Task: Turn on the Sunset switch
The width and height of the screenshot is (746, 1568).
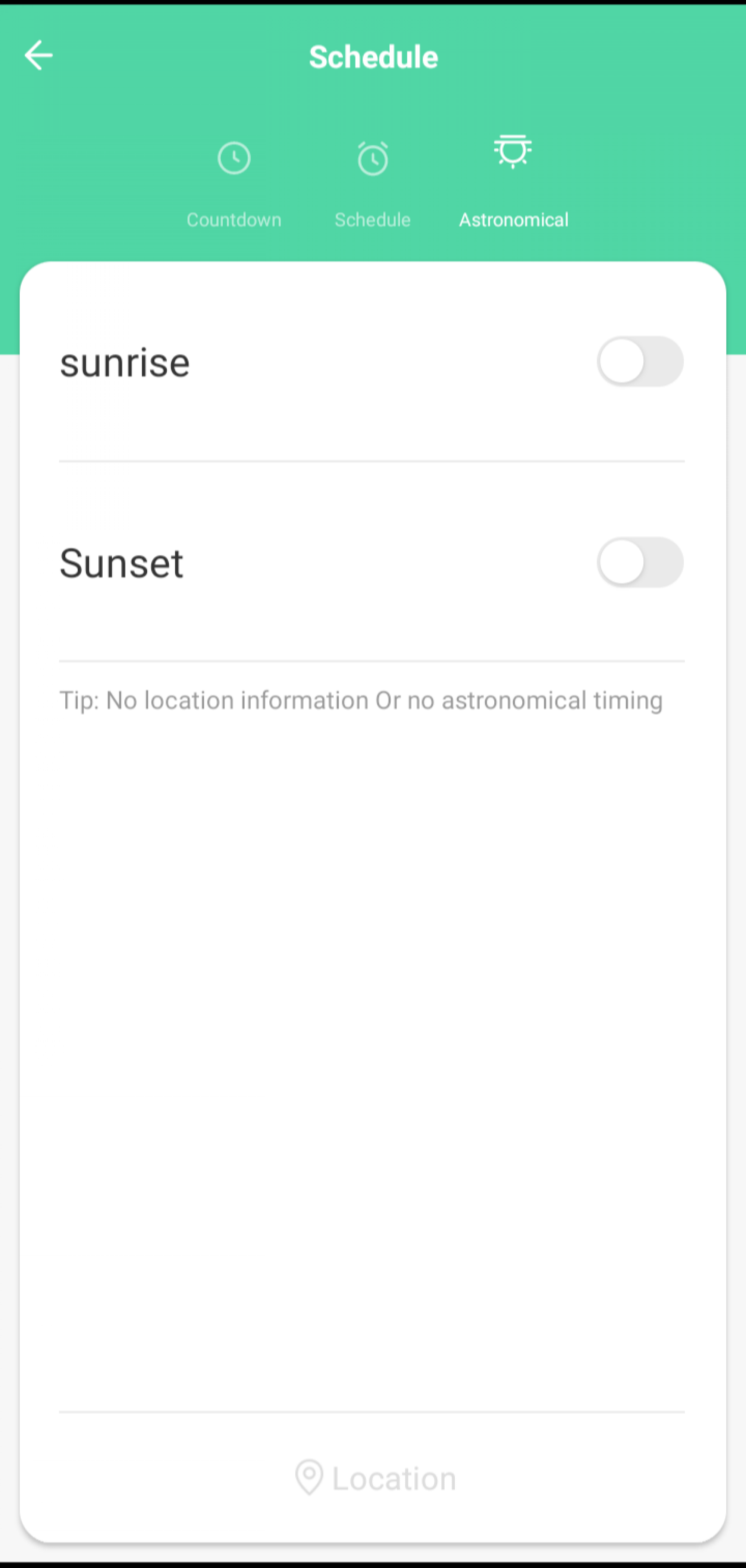Action: click(x=640, y=563)
